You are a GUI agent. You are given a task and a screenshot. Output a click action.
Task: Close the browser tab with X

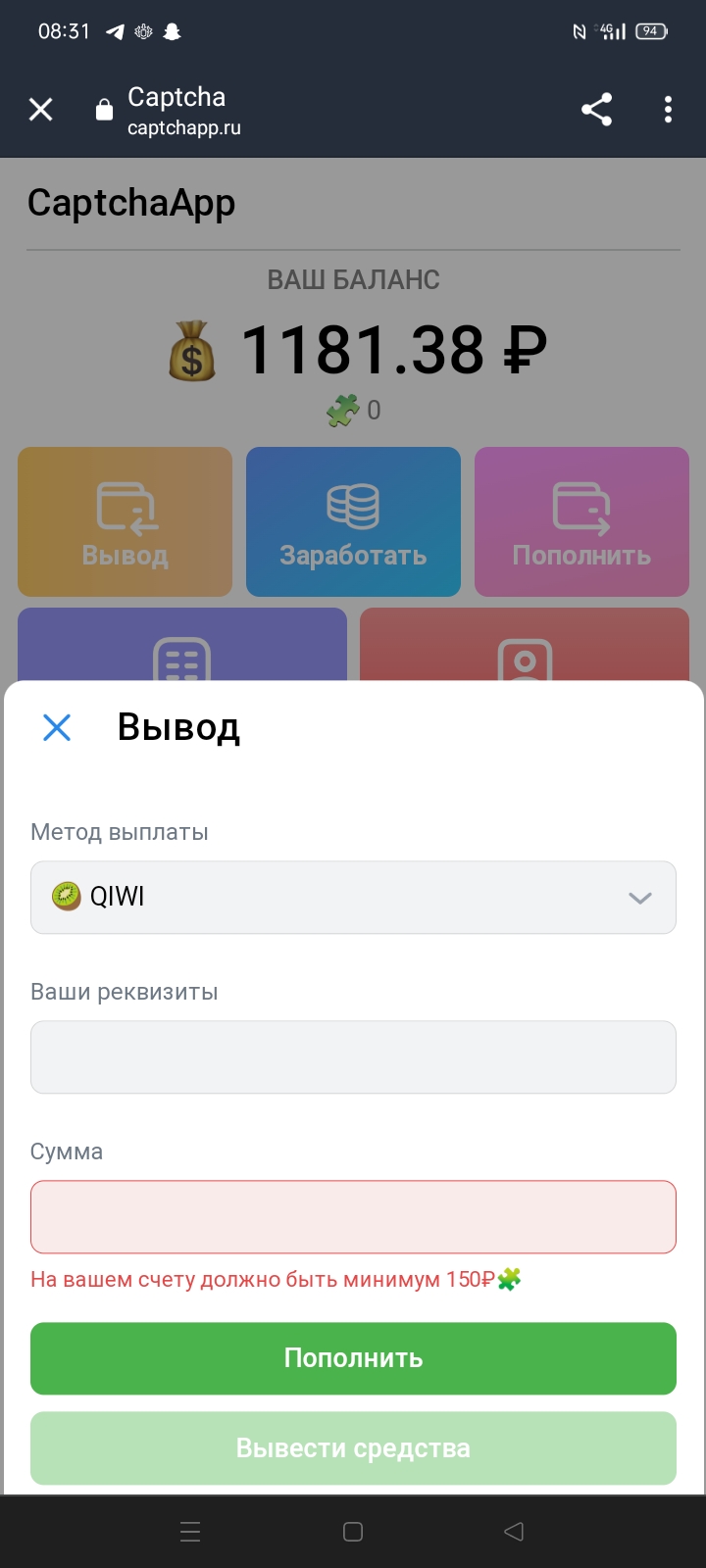coord(41,109)
